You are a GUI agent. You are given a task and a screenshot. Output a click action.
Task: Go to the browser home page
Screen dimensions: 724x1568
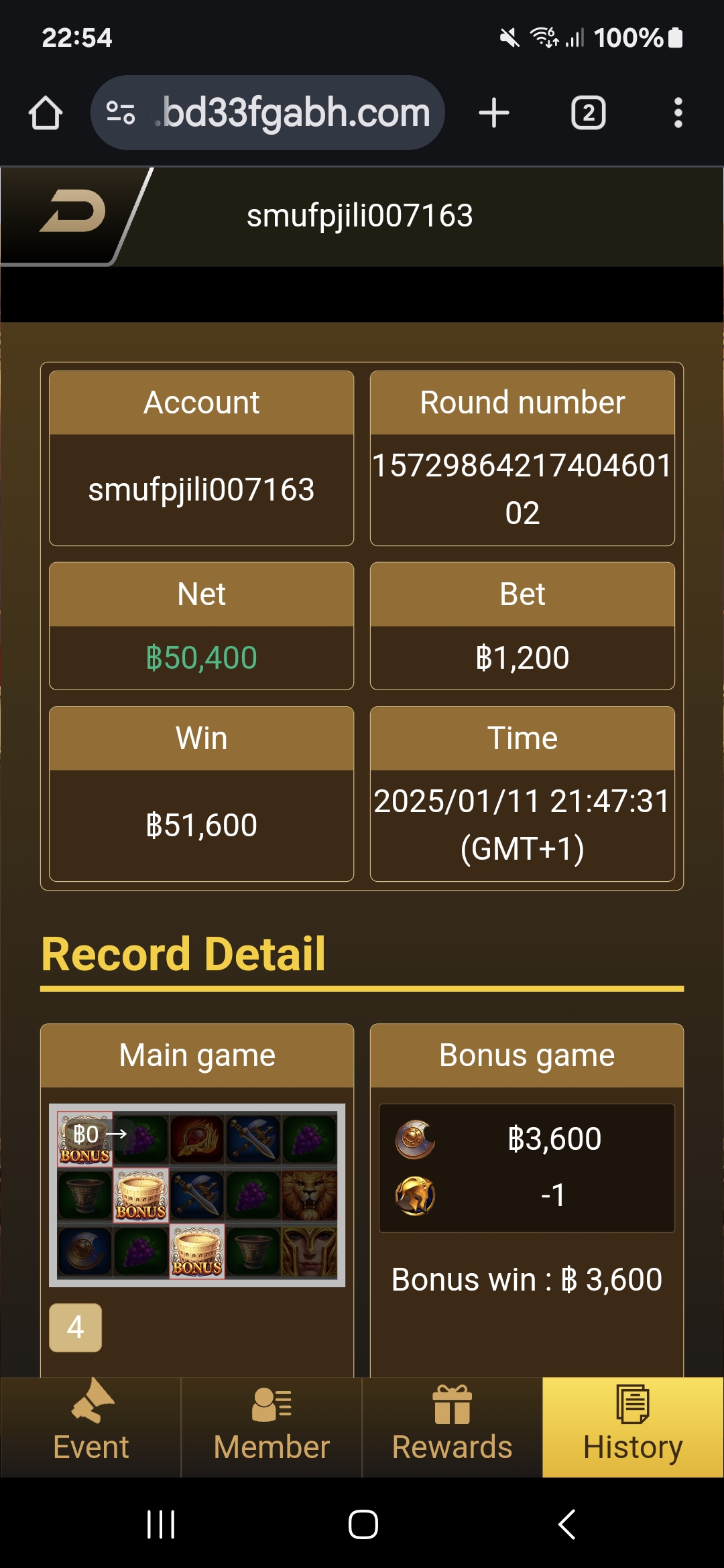pyautogui.click(x=46, y=113)
